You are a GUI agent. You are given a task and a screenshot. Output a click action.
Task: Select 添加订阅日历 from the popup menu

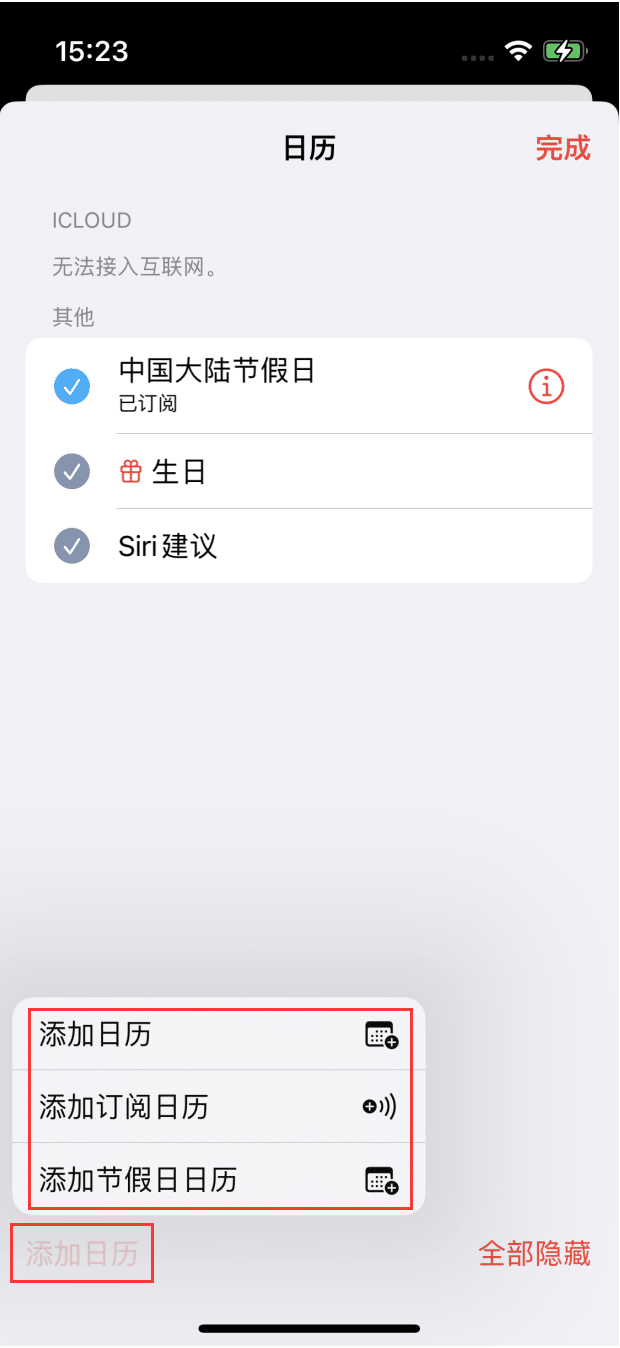click(x=219, y=1107)
